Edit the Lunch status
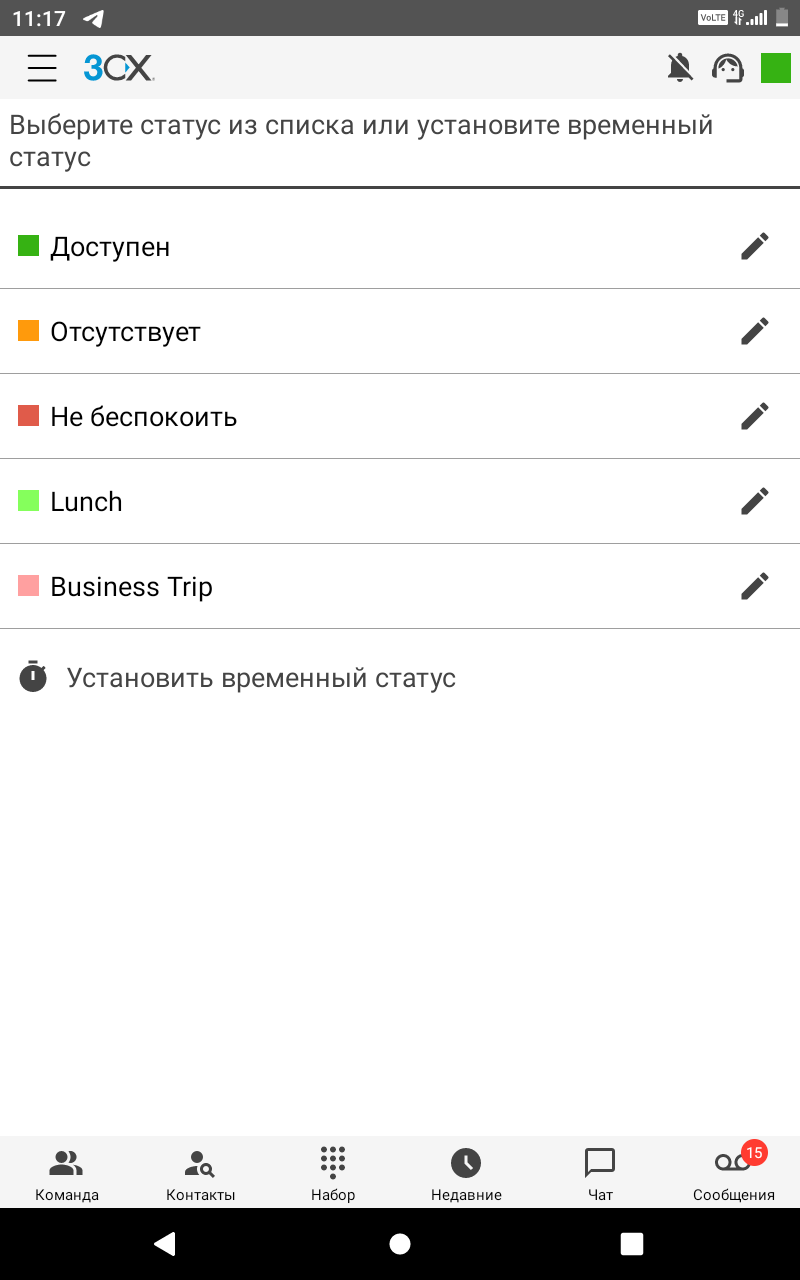This screenshot has height=1280, width=800. point(755,501)
